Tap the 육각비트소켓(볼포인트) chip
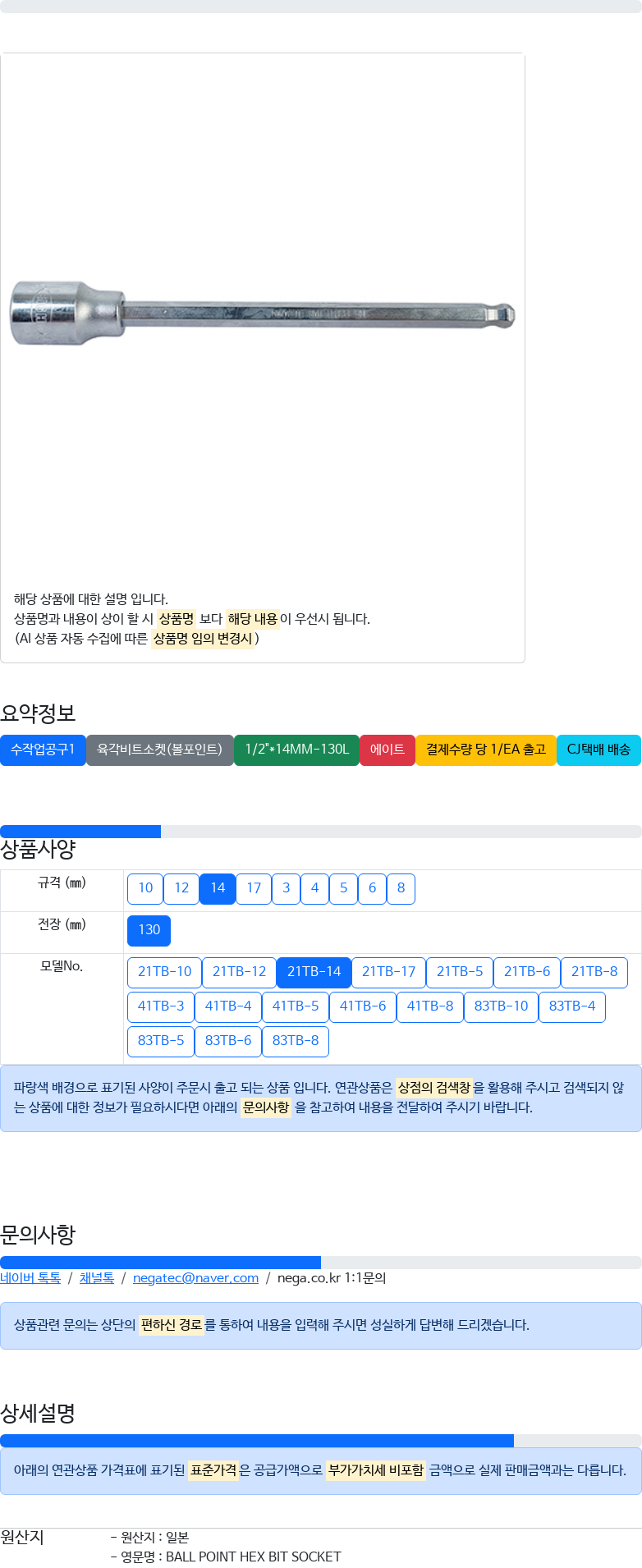This screenshot has height=1568, width=642. [x=159, y=750]
